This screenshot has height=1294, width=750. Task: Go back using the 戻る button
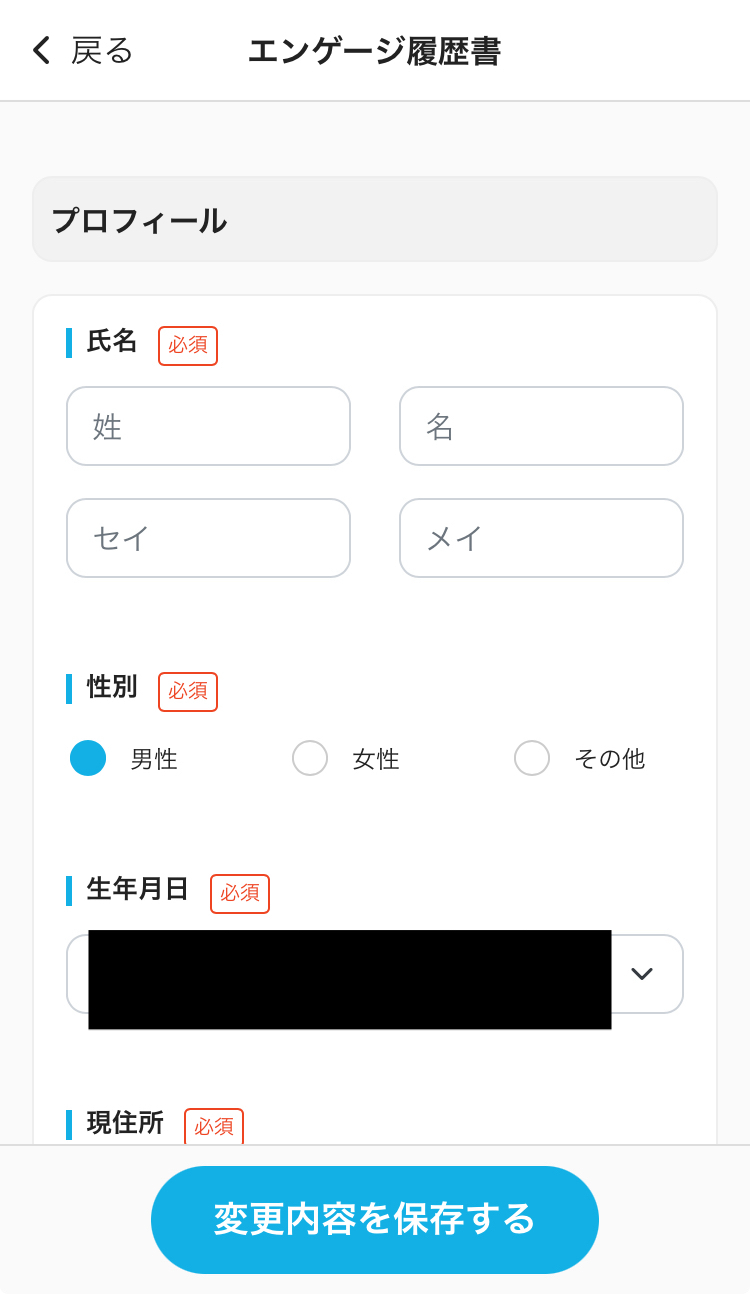[82, 50]
